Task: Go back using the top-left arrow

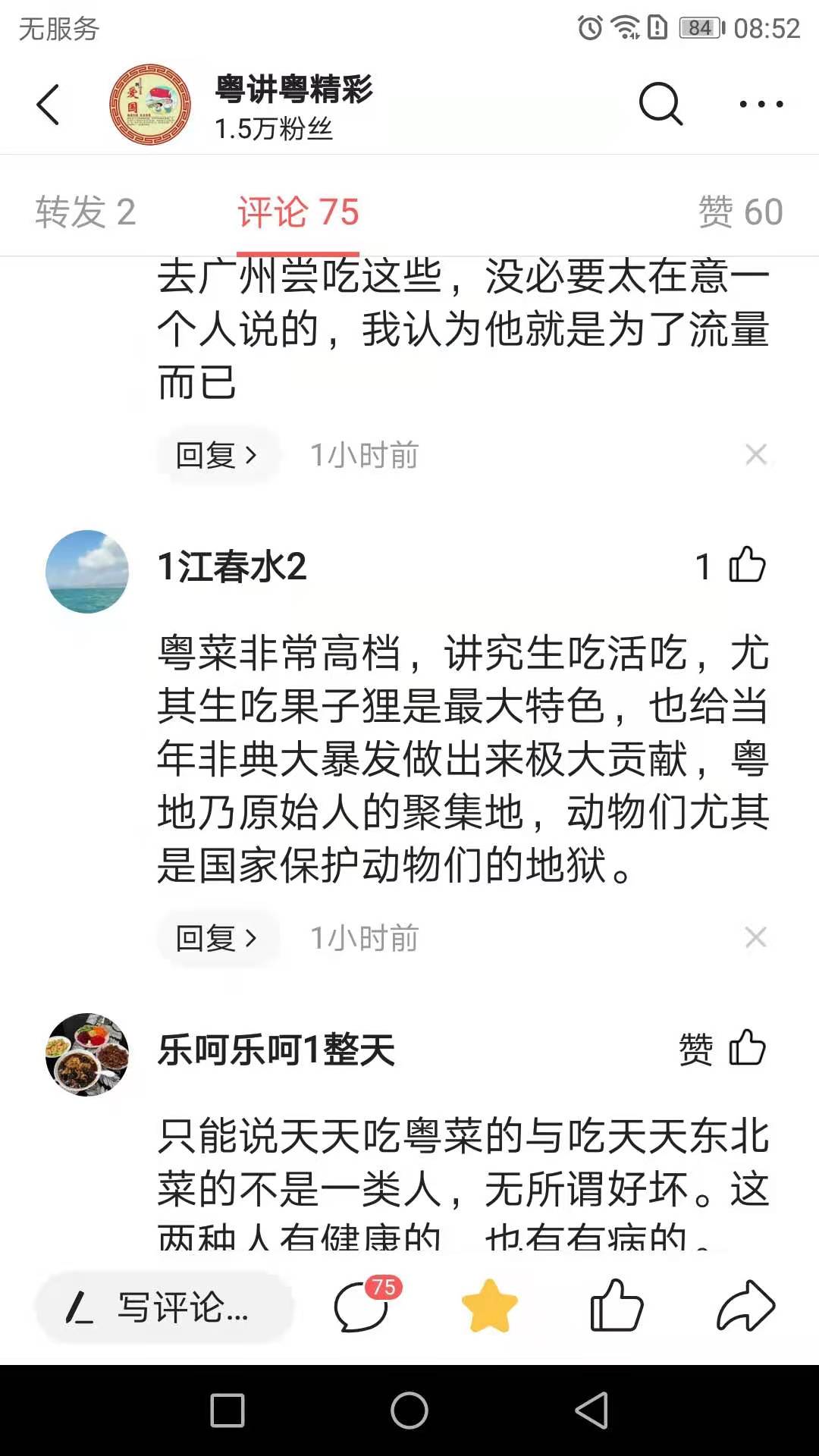Action: (x=48, y=104)
